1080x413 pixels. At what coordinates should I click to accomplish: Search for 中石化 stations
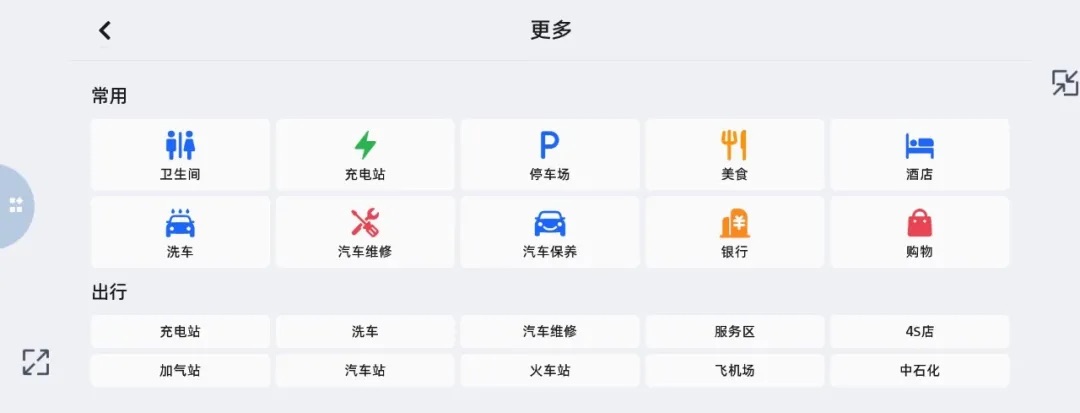tap(919, 370)
